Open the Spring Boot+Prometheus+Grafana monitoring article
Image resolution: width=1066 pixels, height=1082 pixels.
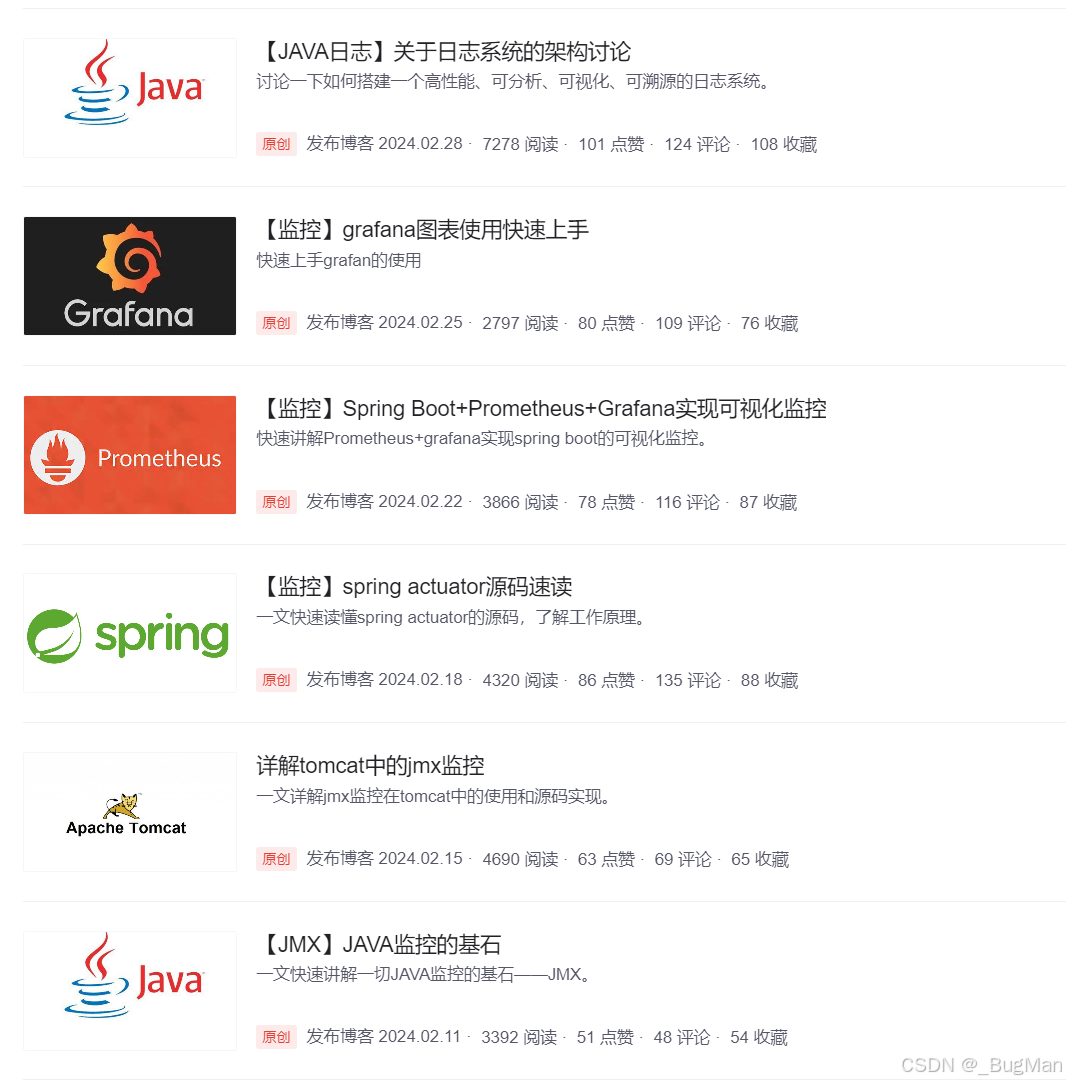click(x=541, y=409)
